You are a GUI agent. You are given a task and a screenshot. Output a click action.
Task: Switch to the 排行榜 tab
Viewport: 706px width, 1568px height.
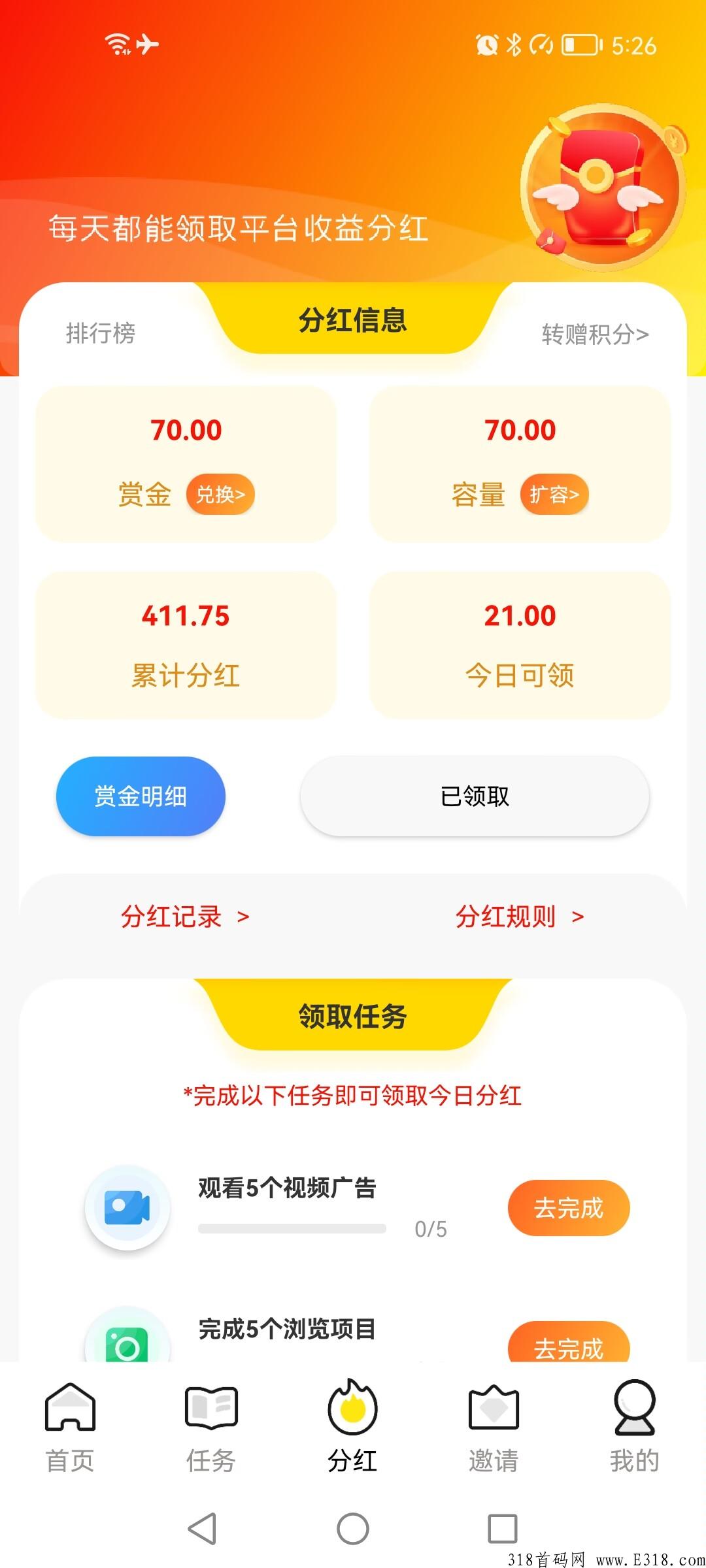[x=103, y=332]
